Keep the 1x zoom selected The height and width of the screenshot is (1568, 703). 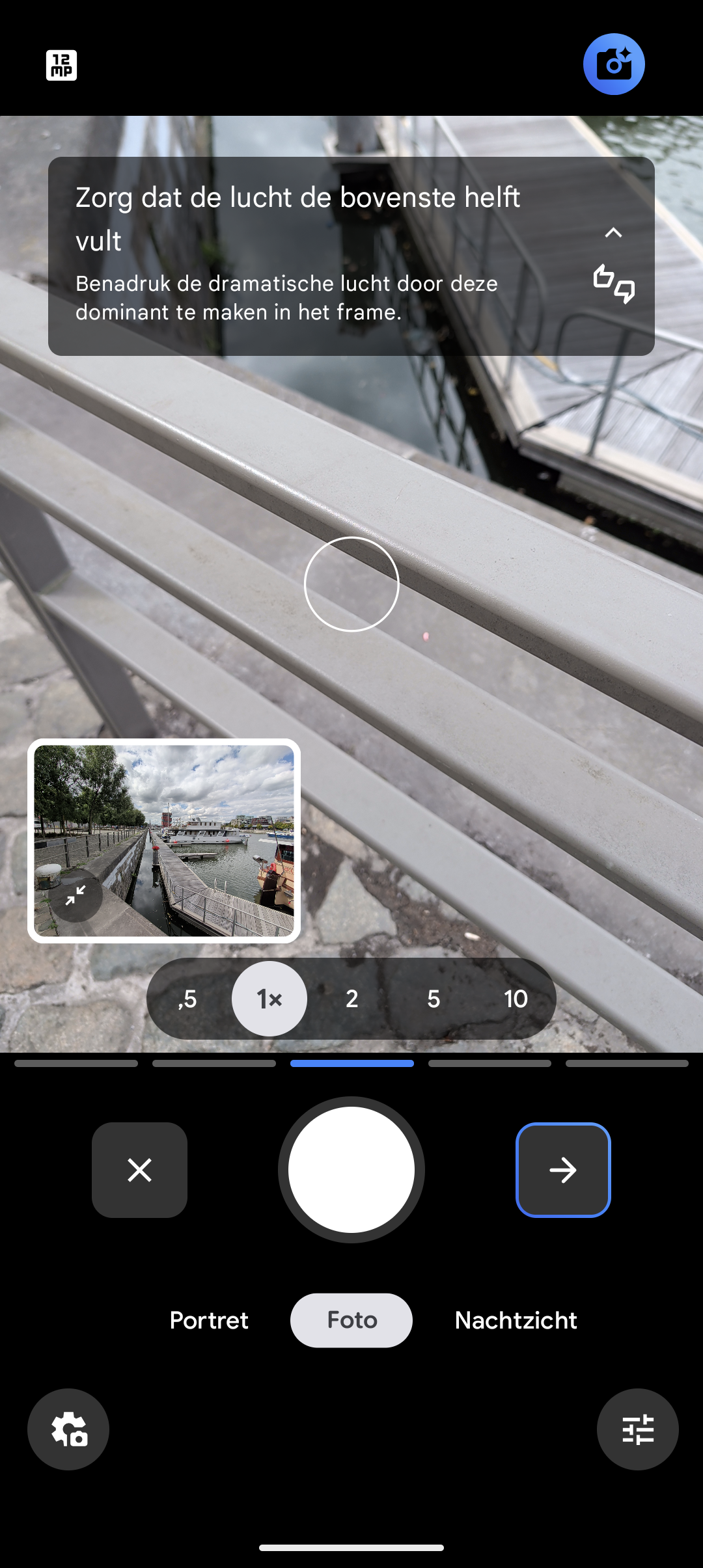tap(268, 999)
